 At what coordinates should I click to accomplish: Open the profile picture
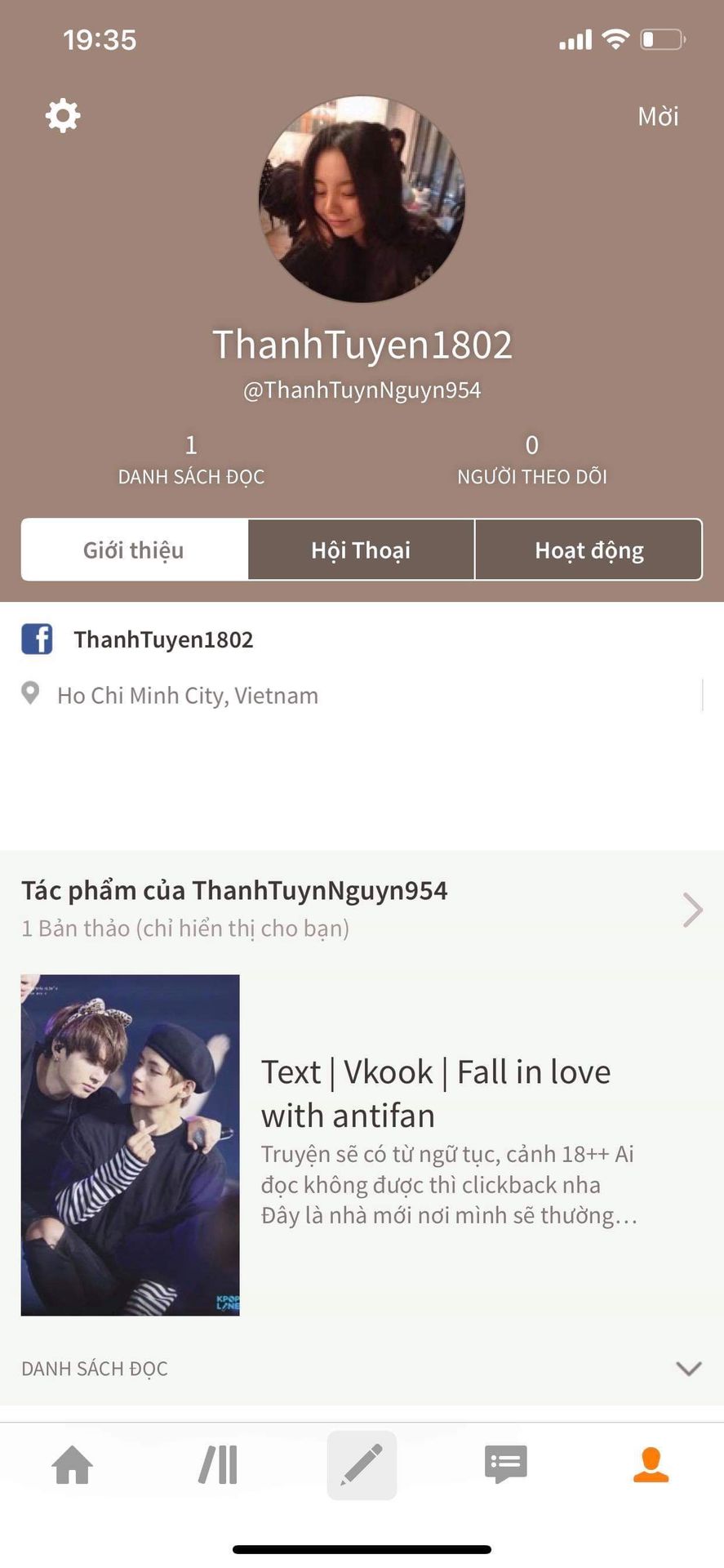(362, 199)
